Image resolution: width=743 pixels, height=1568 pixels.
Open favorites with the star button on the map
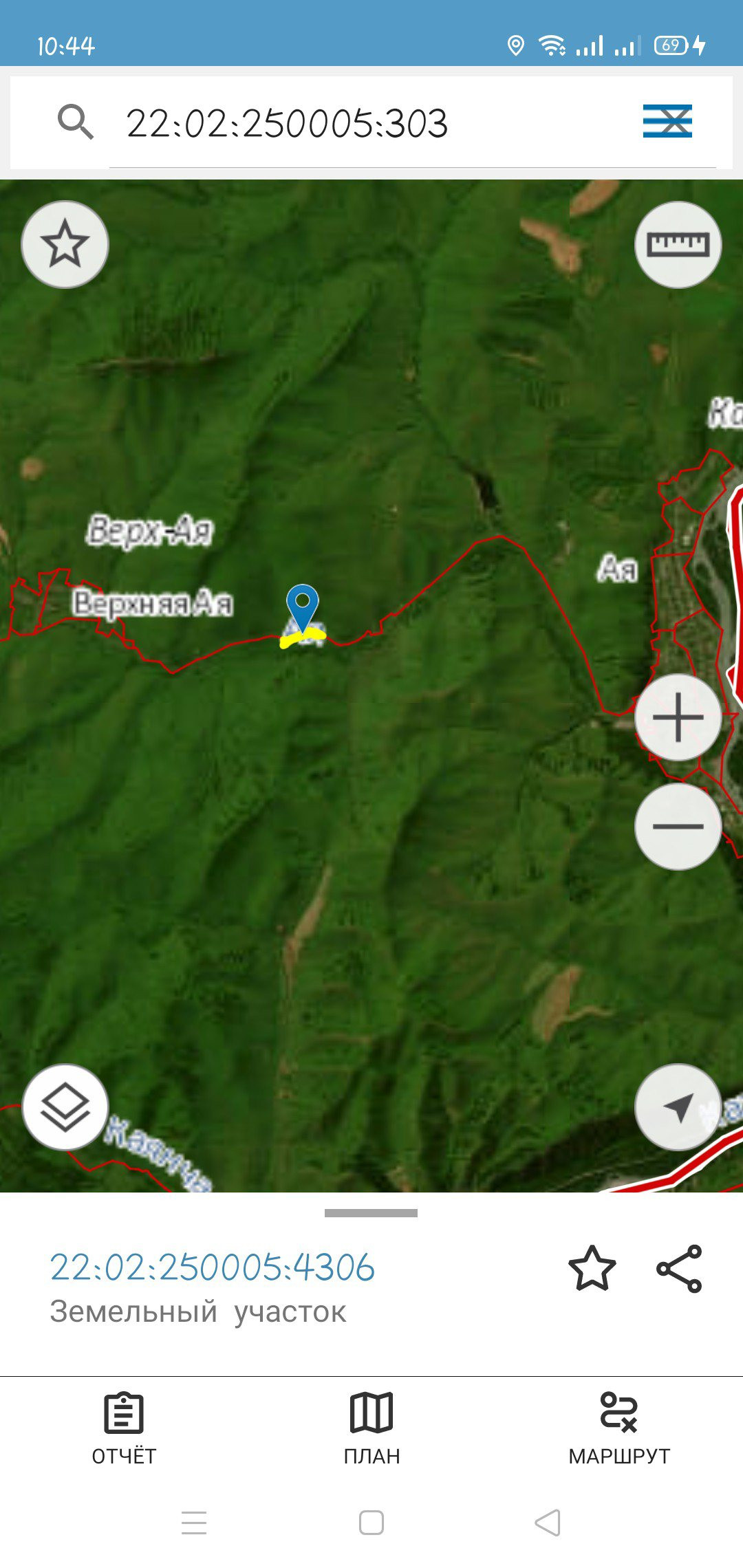[65, 244]
